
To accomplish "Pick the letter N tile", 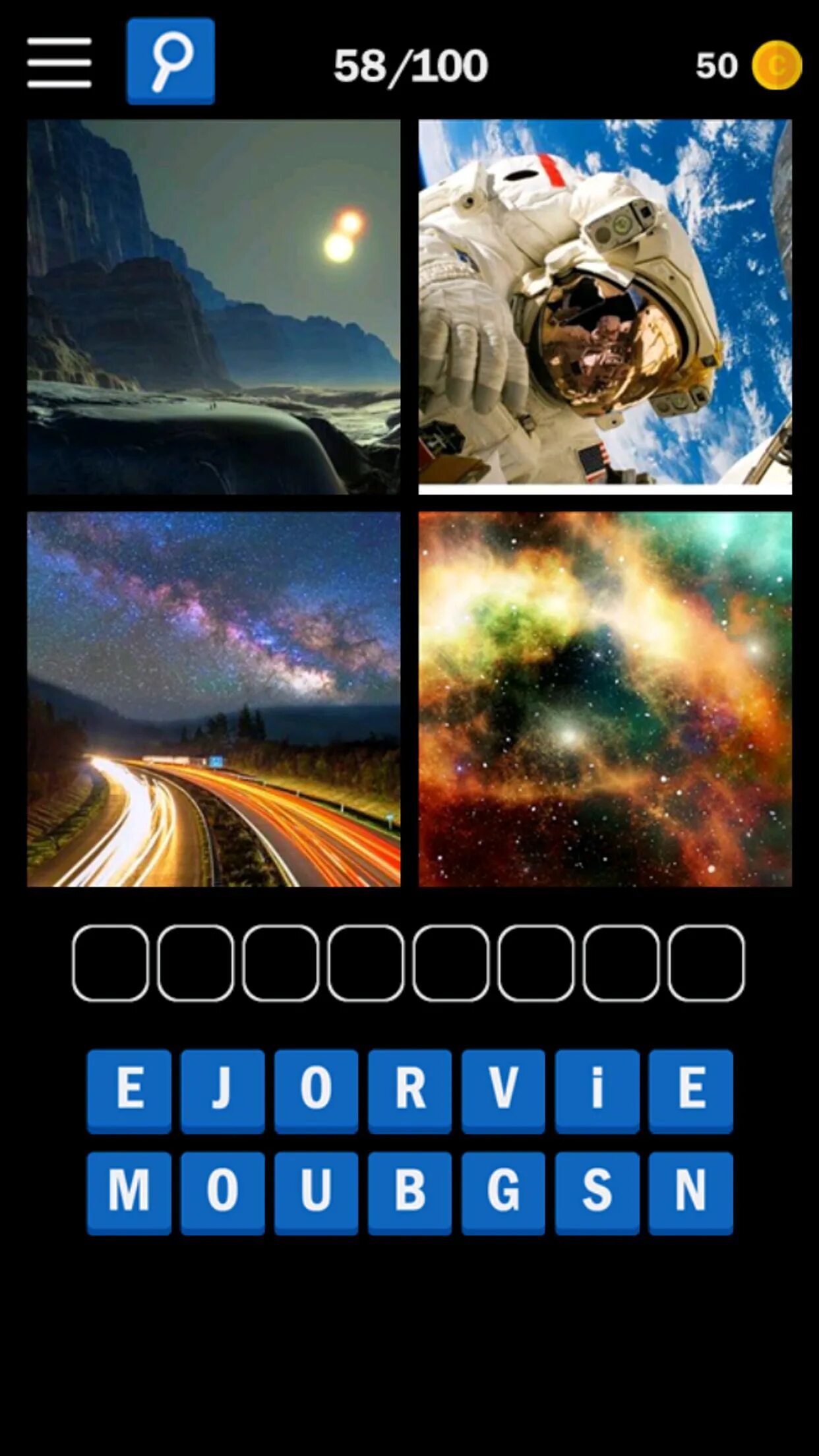I will pos(690,1193).
